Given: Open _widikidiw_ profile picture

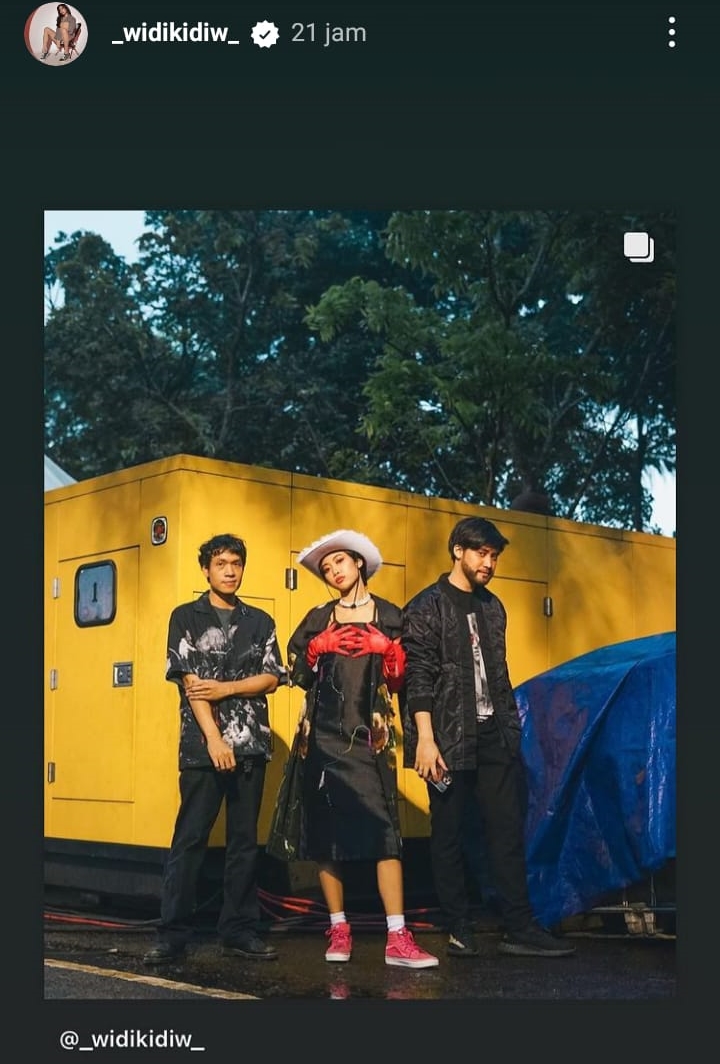Looking at the screenshot, I should click(x=56, y=33).
